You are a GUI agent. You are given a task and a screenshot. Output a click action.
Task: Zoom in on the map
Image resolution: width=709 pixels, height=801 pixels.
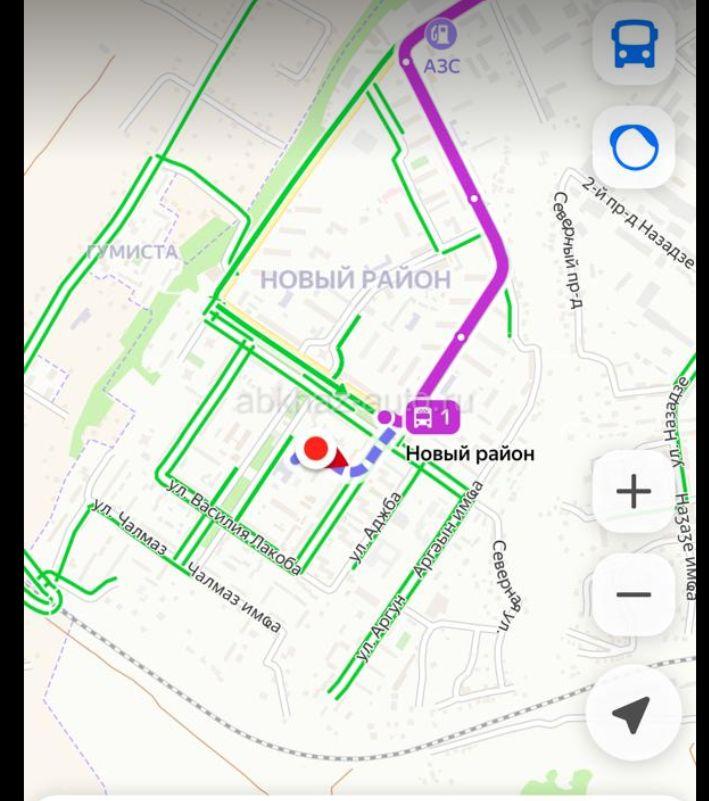coord(635,492)
